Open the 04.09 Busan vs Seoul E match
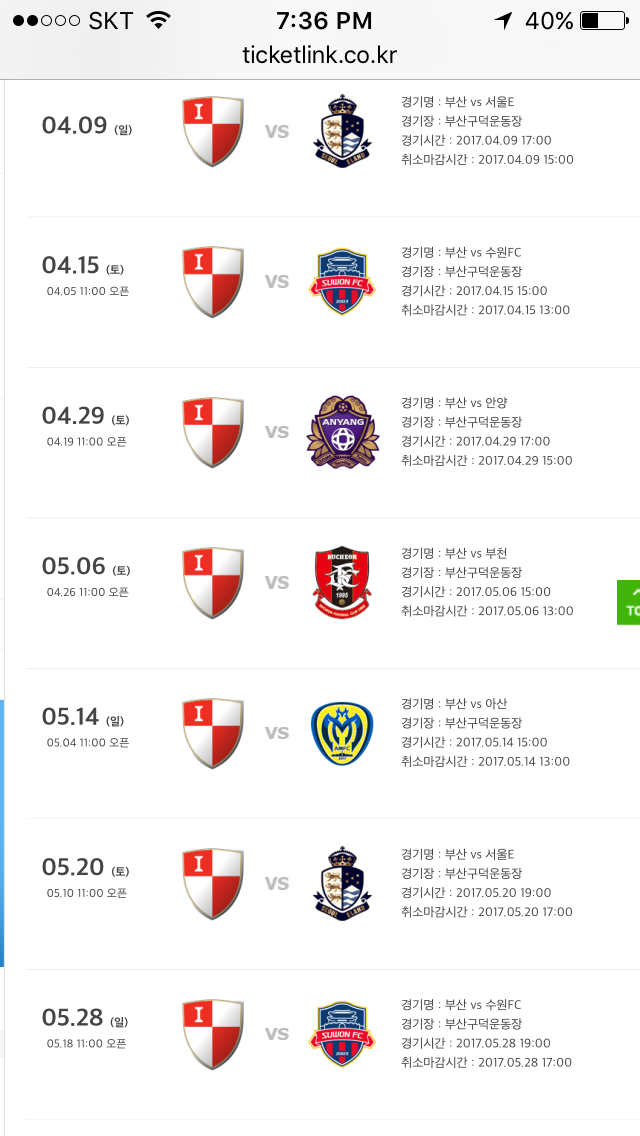This screenshot has width=640, height=1136. point(330,131)
